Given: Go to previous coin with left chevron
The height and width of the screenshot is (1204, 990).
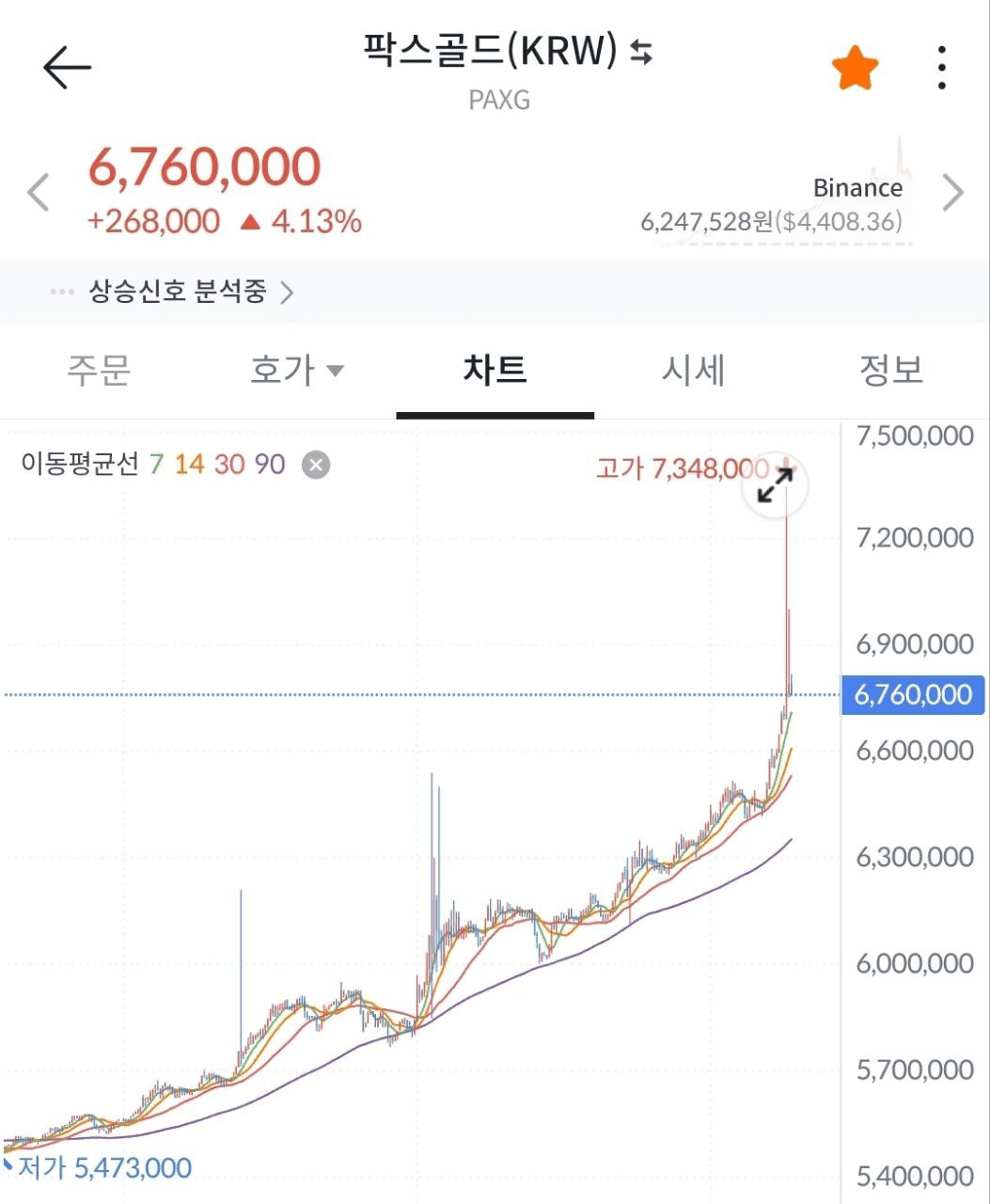Looking at the screenshot, I should (39, 193).
